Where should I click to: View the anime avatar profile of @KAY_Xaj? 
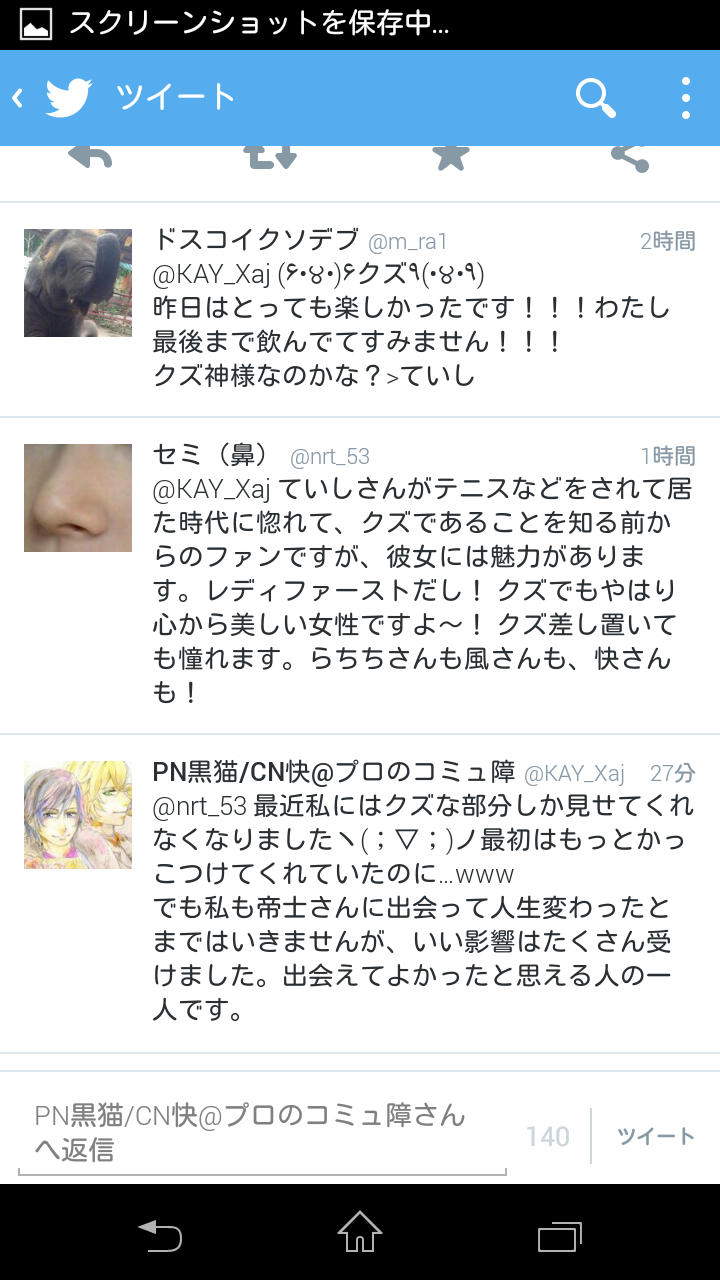tap(78, 815)
